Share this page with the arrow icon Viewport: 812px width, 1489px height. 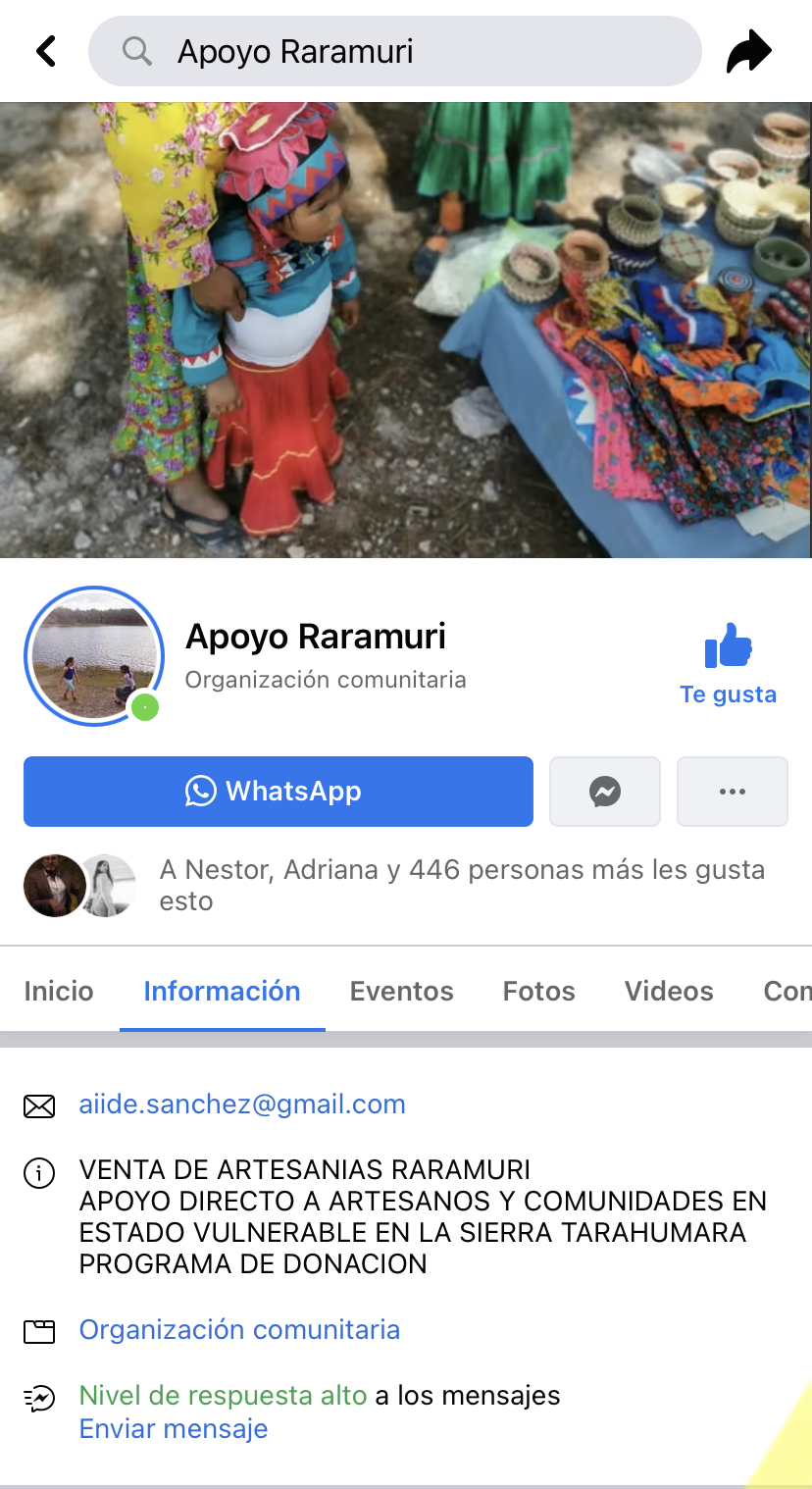click(x=749, y=52)
